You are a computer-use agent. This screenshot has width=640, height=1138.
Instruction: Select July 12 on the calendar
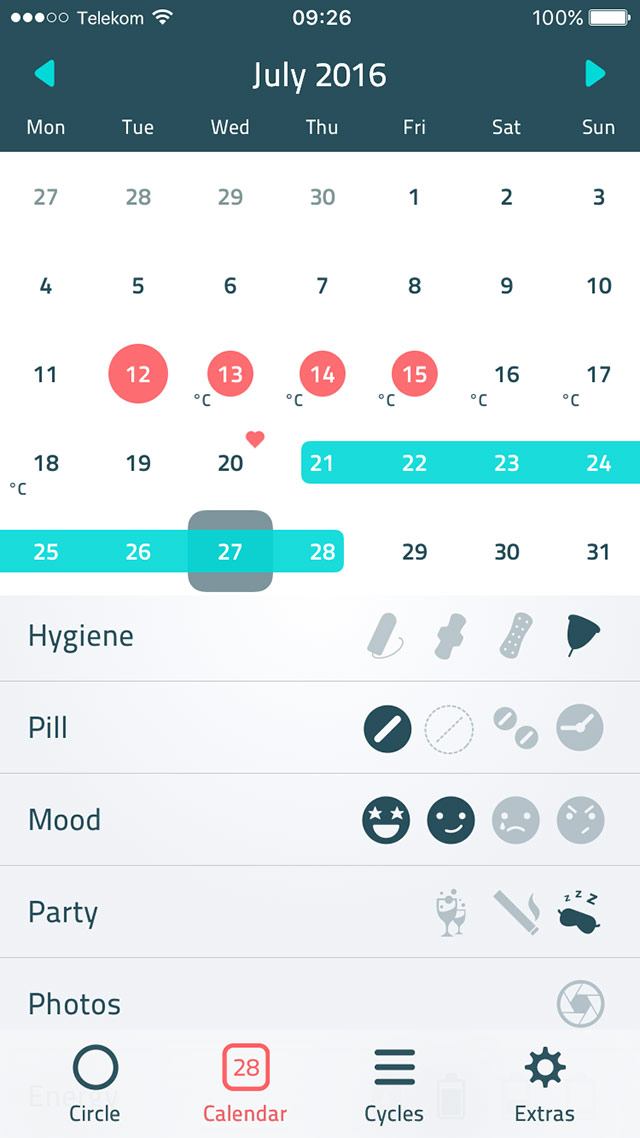tap(138, 374)
